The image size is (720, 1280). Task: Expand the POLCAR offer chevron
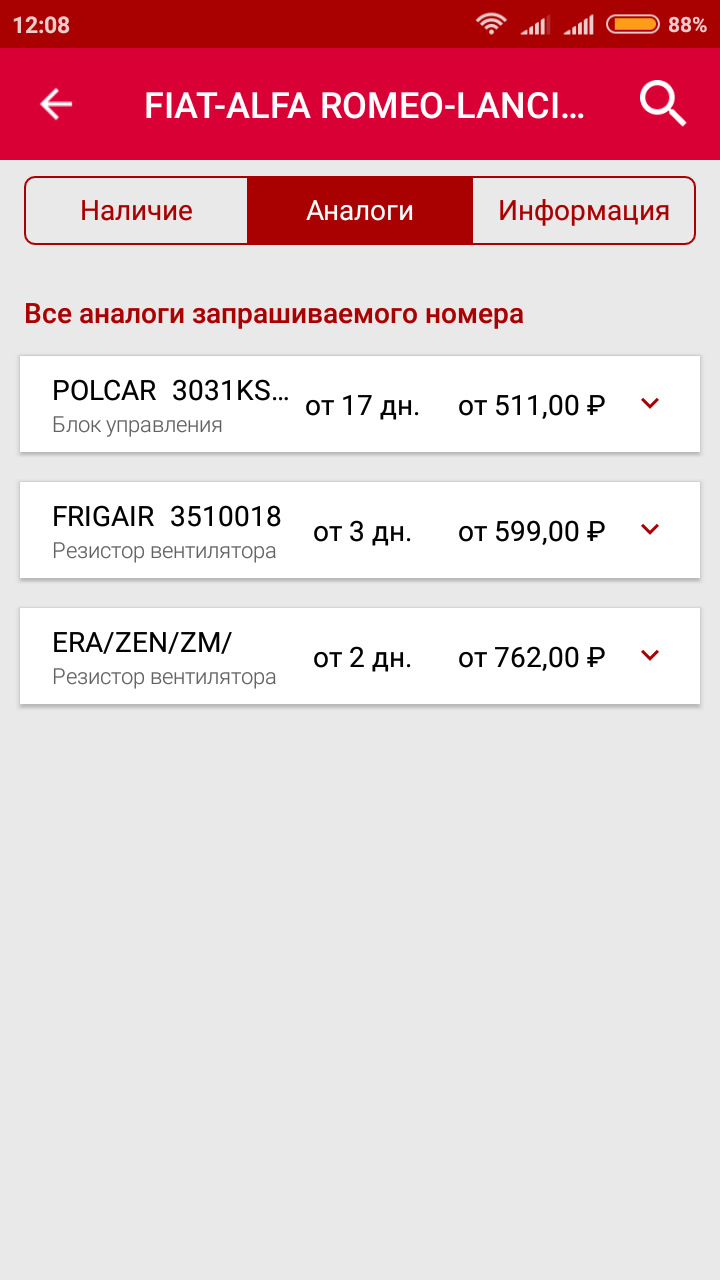[650, 404]
